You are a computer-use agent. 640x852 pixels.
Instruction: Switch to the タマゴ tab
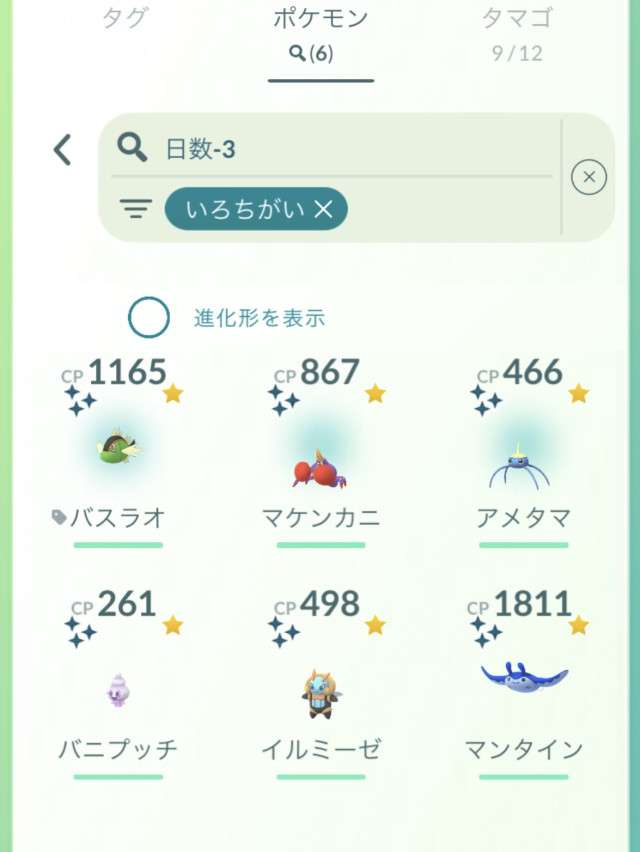(x=517, y=30)
